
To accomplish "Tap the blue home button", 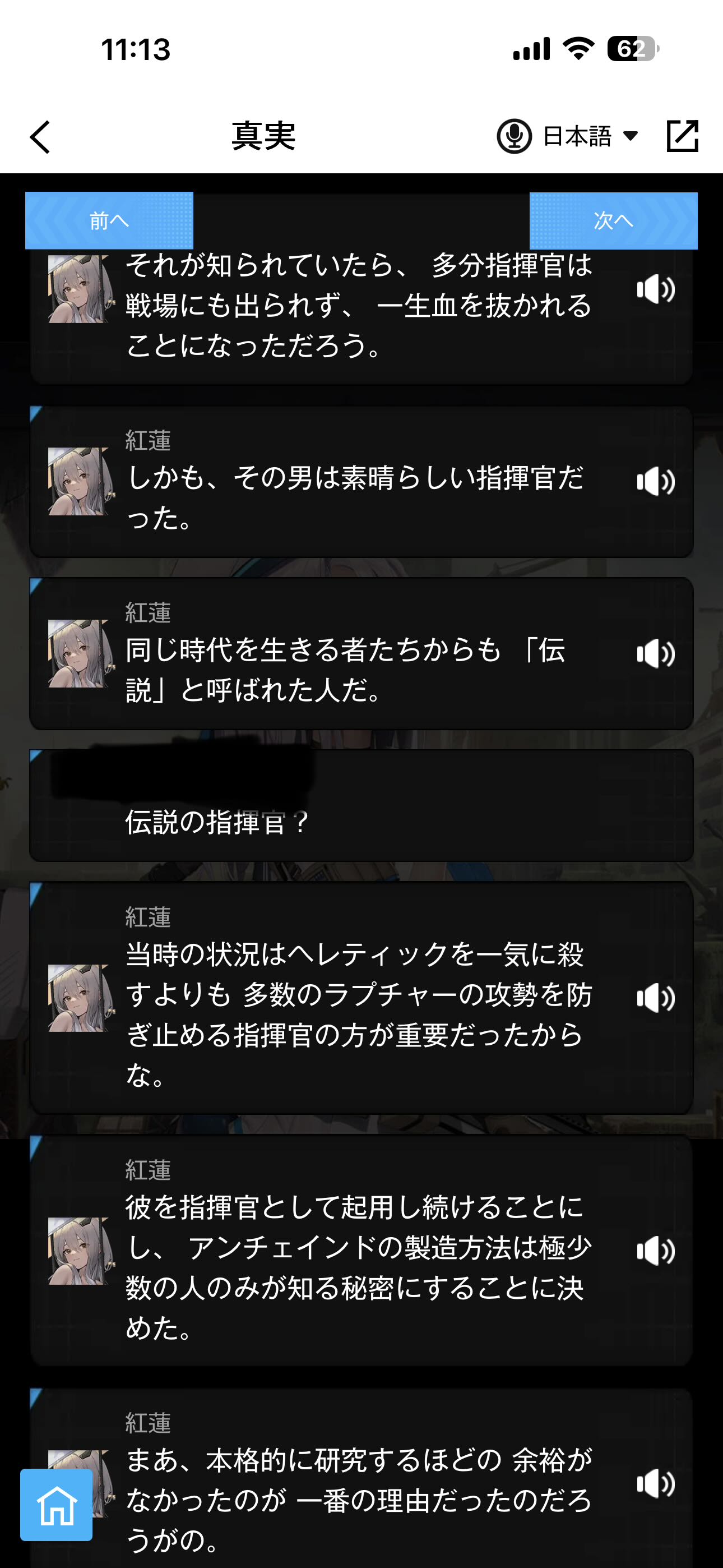I will 57,1505.
